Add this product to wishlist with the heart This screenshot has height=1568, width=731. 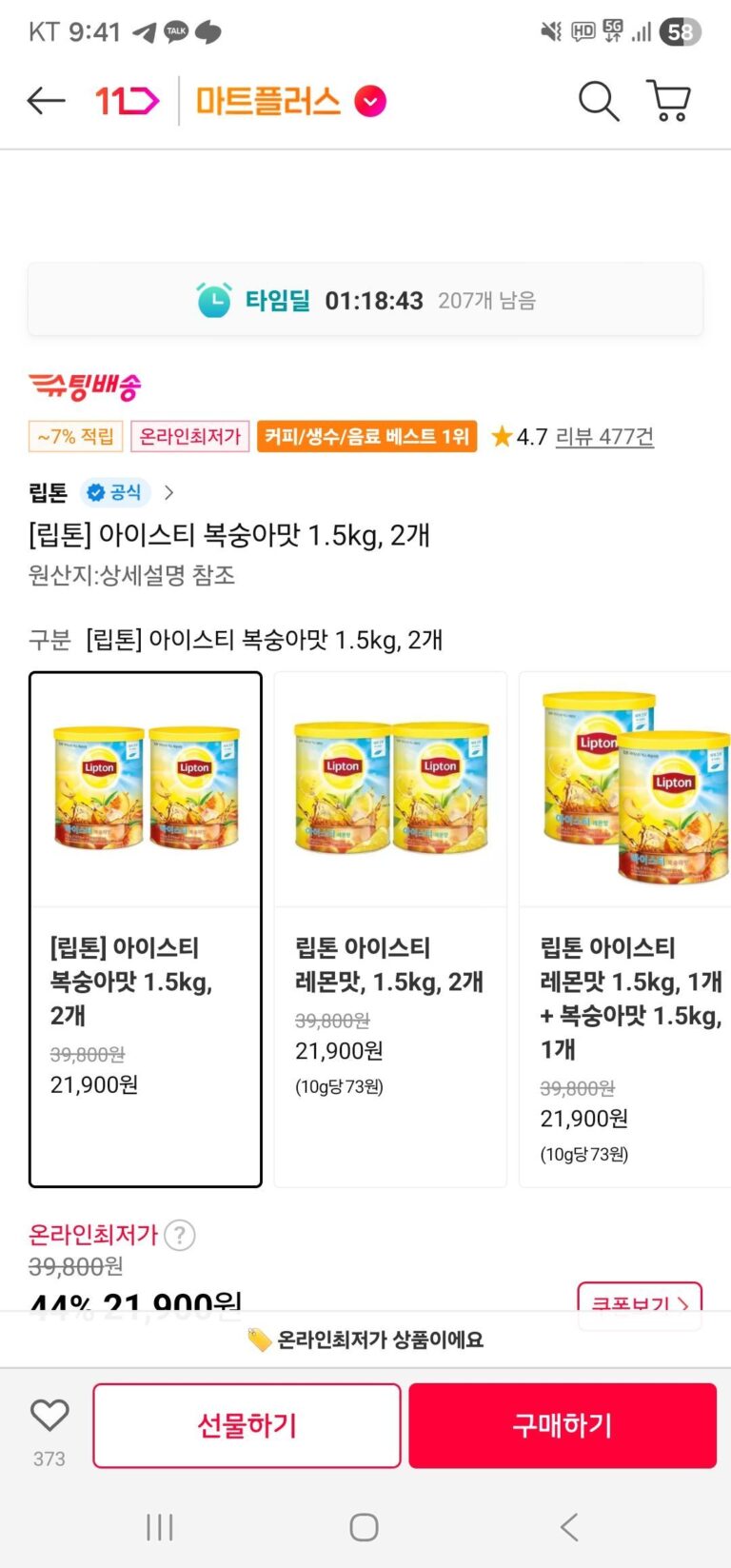coord(49,1417)
